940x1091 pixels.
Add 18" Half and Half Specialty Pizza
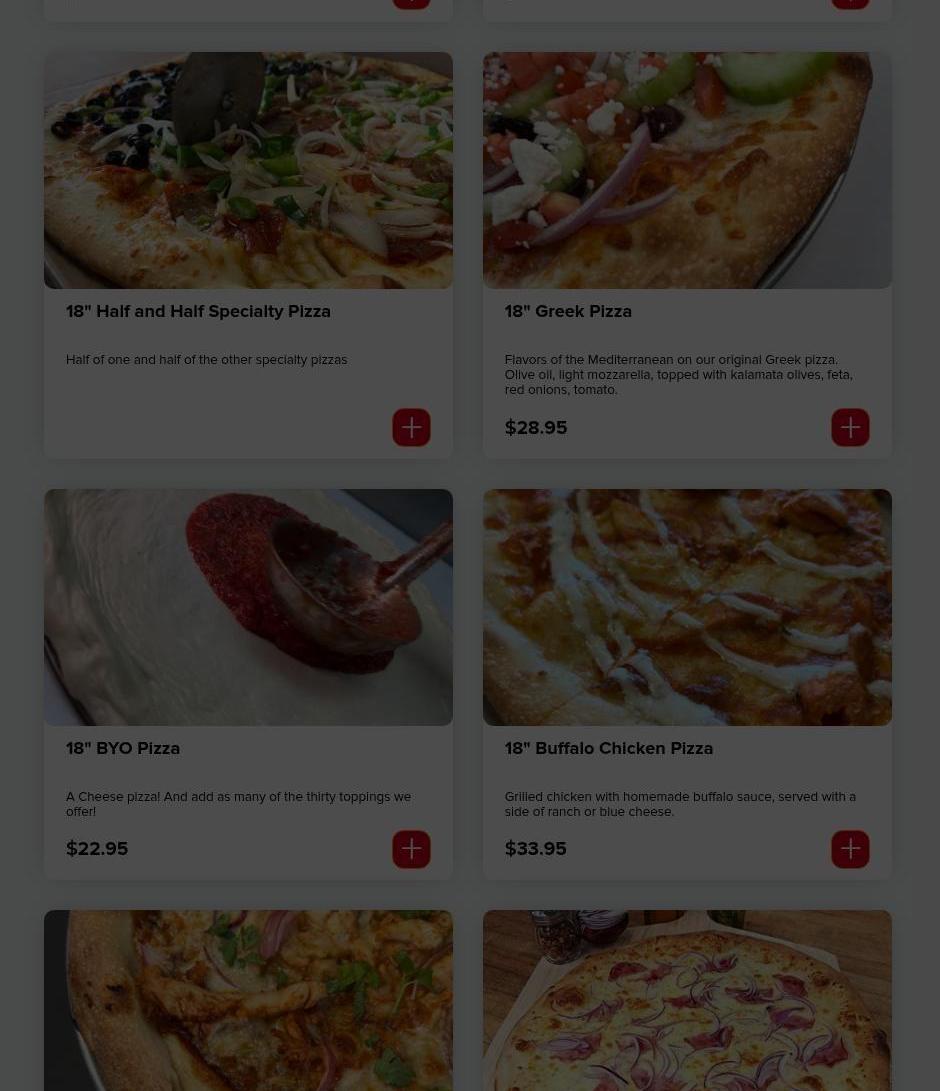click(411, 427)
